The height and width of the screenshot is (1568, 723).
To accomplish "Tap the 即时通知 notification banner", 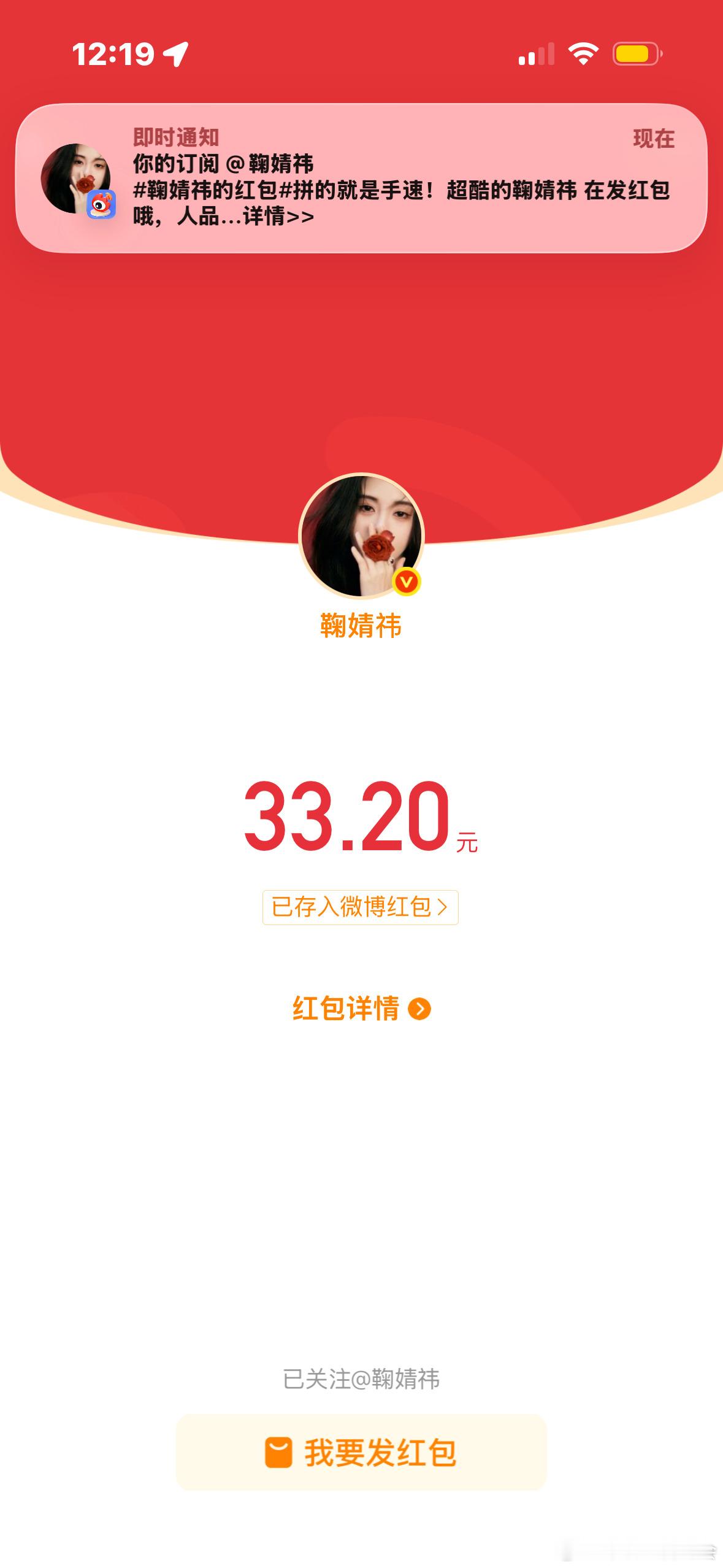I will pos(361,178).
